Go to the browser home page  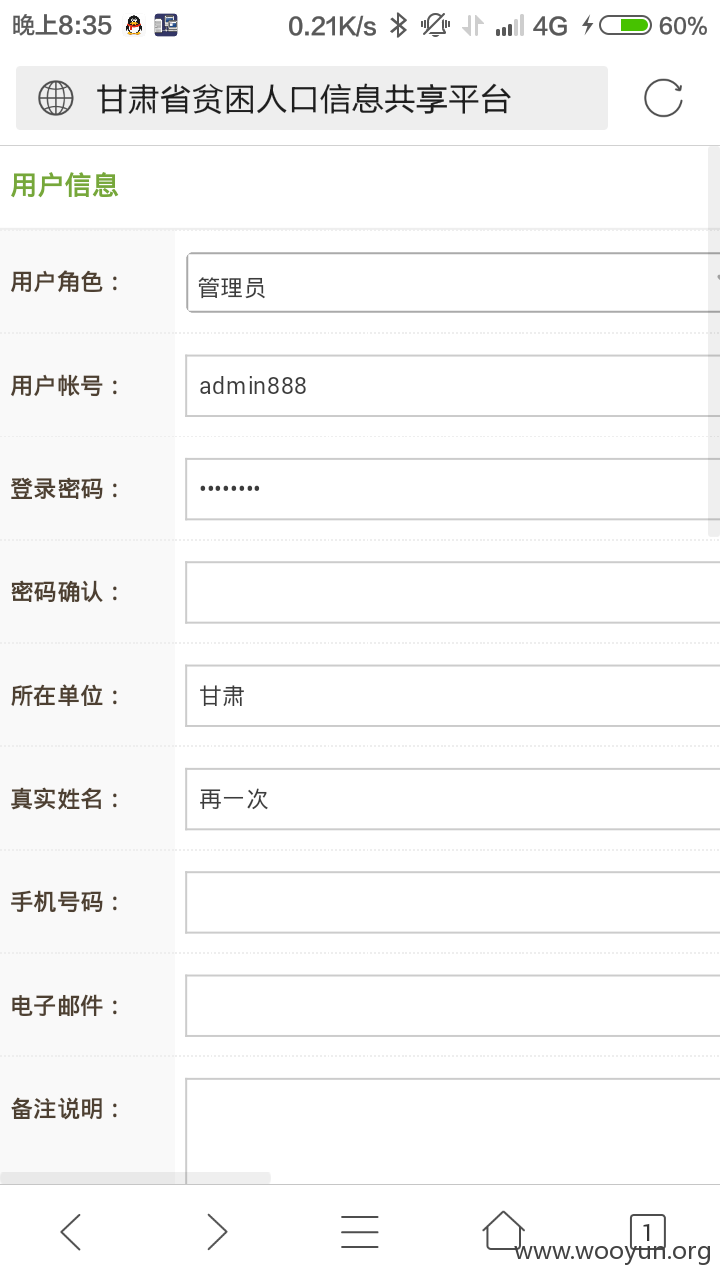503,1230
